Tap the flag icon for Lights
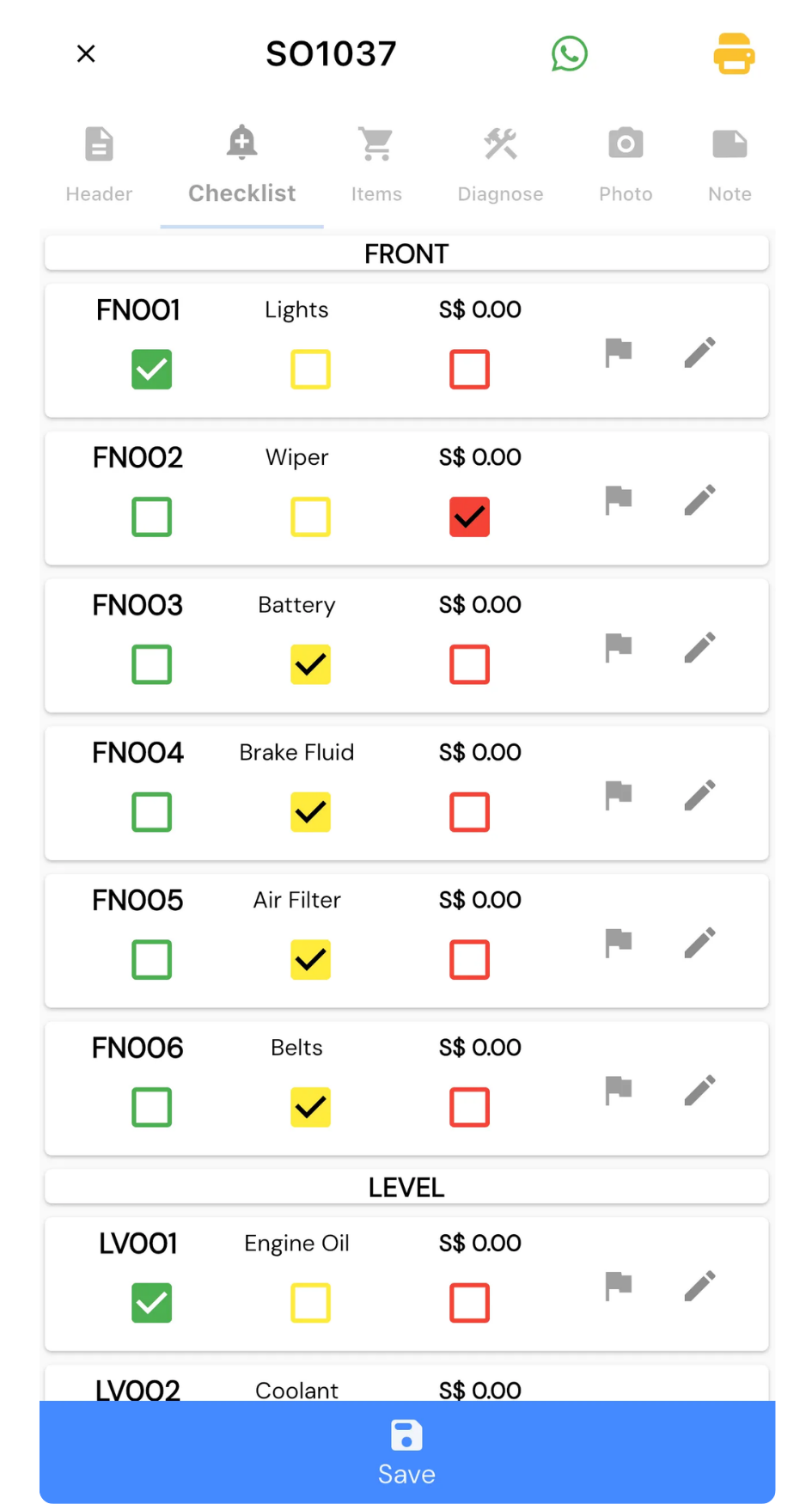 pos(619,352)
